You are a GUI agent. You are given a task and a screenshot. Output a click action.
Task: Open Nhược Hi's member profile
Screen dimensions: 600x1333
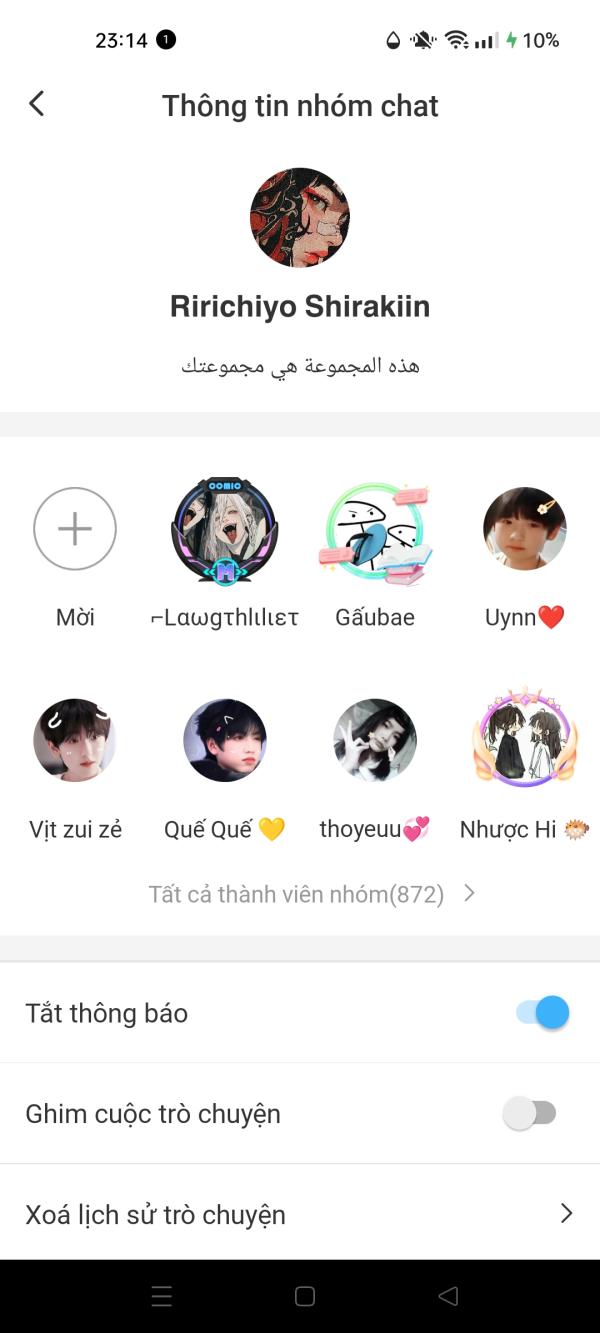[525, 740]
